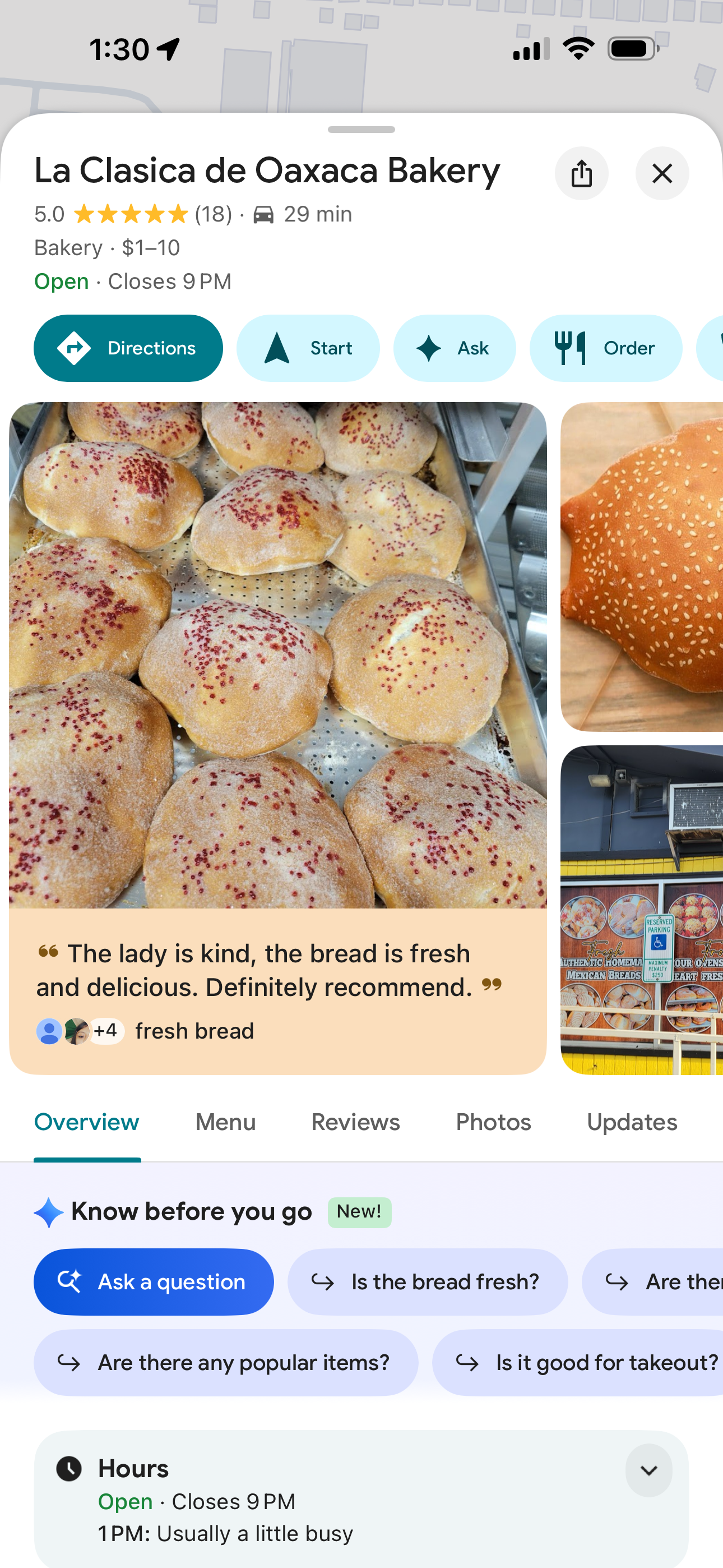Start navigation to the bakery
This screenshot has height=1568, width=723.
(308, 348)
